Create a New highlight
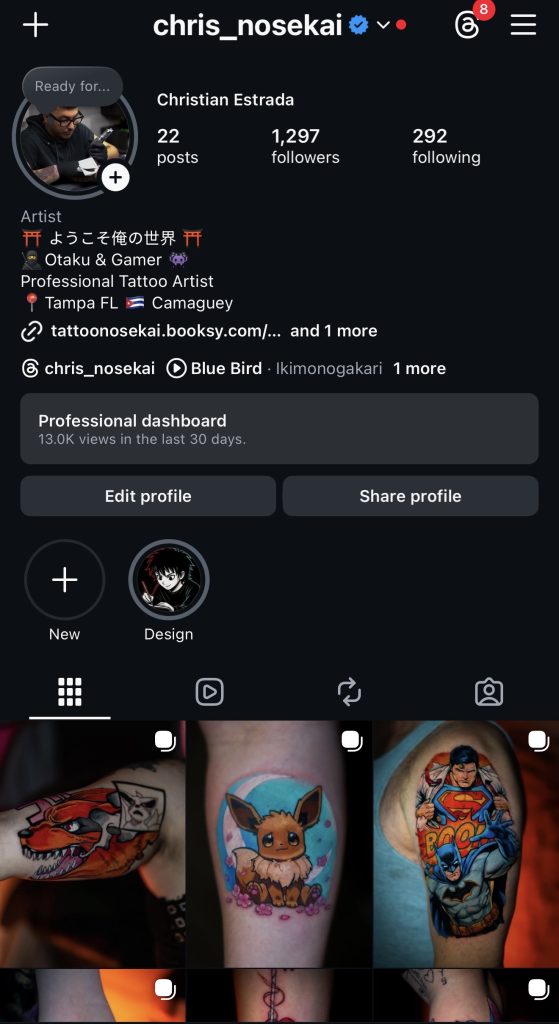 [65, 580]
